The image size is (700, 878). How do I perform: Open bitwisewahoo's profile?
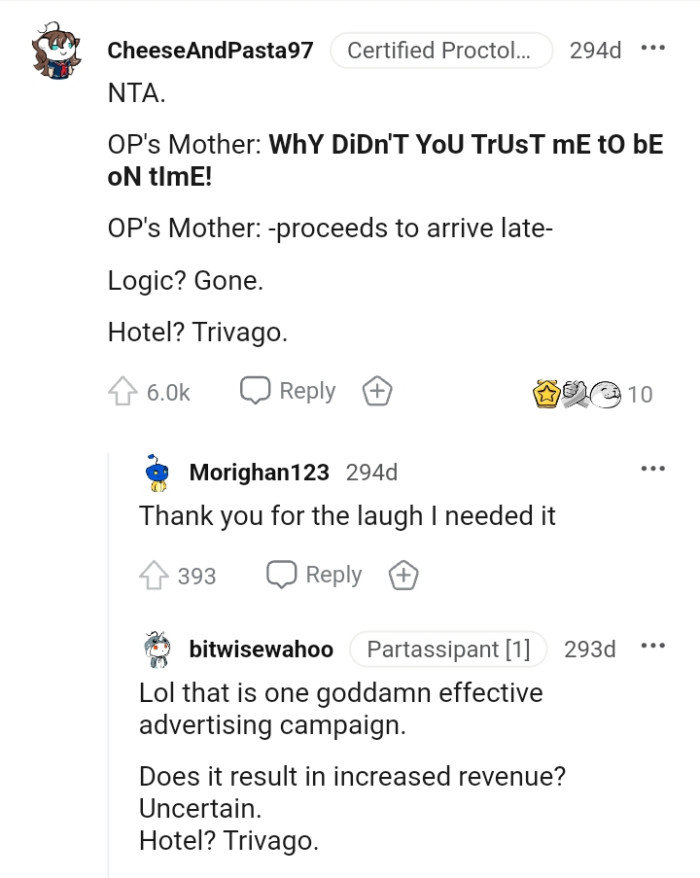tap(261, 649)
